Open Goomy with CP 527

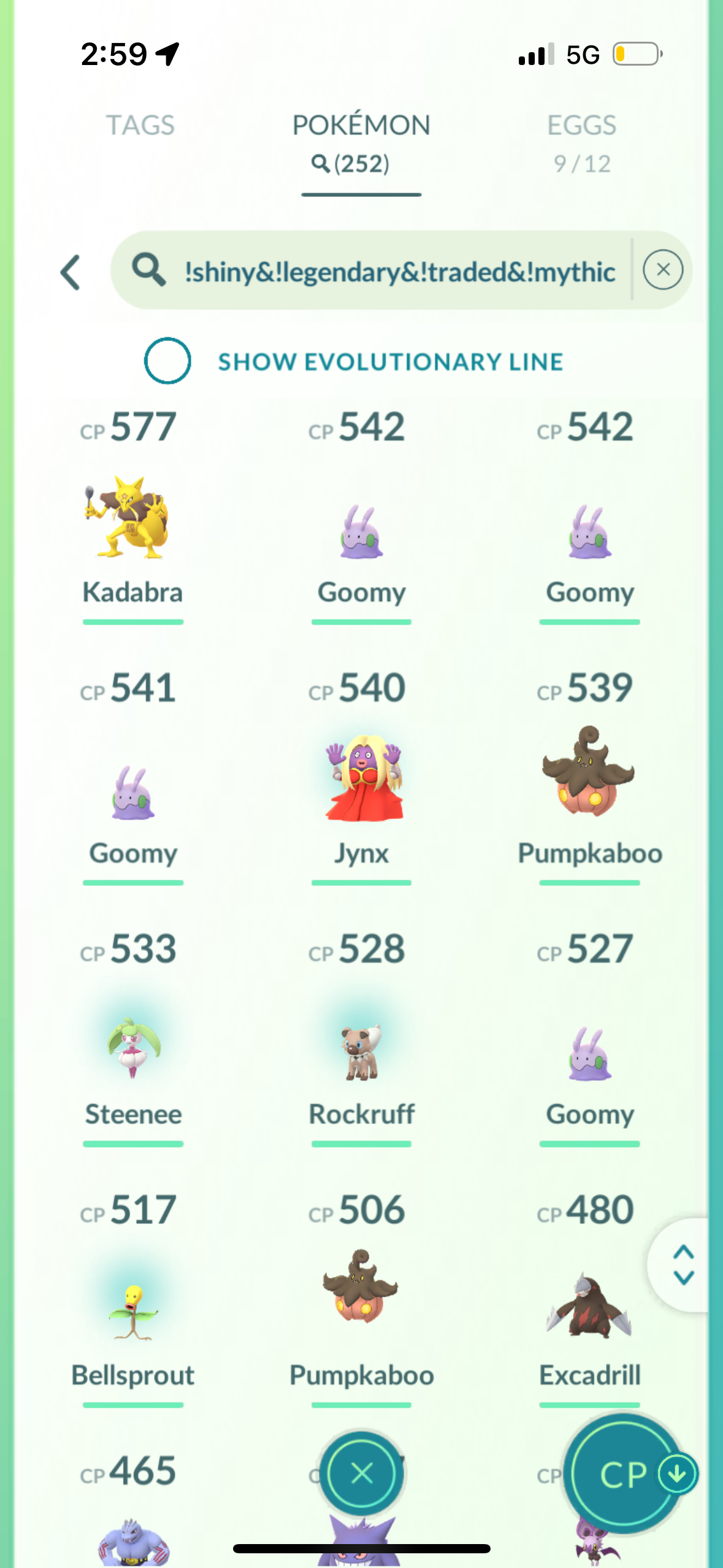click(589, 1055)
